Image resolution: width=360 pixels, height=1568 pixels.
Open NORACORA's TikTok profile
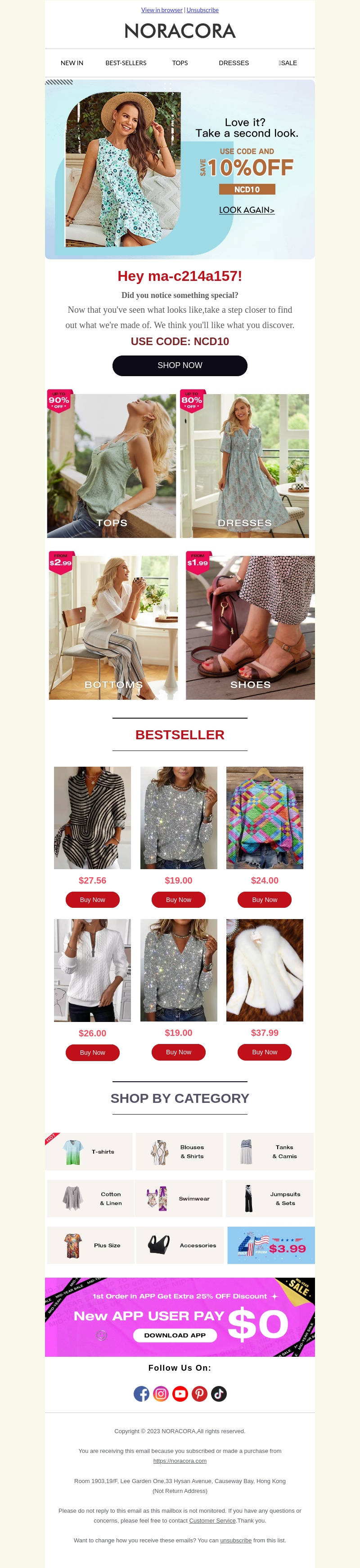(219, 1394)
